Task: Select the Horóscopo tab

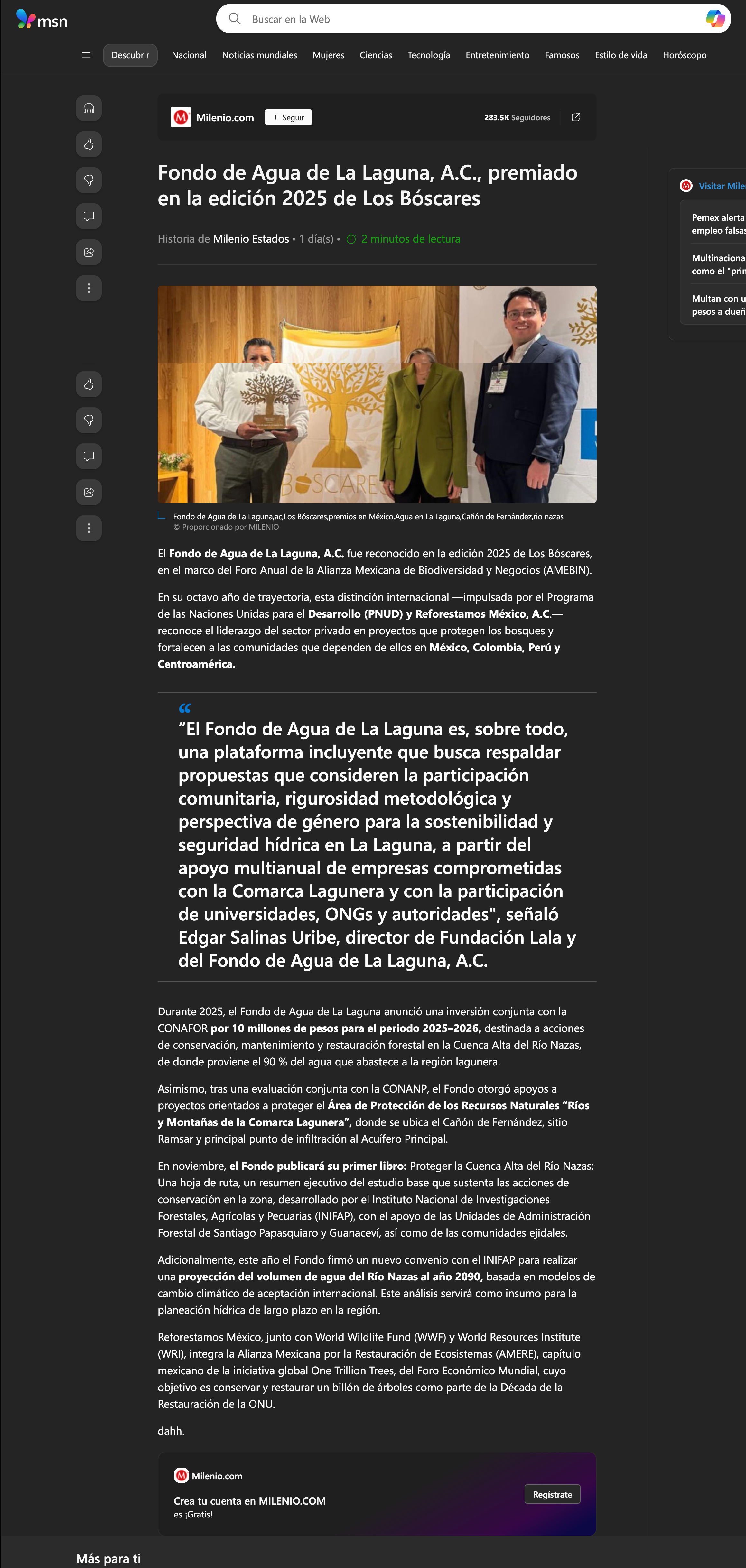Action: (685, 55)
